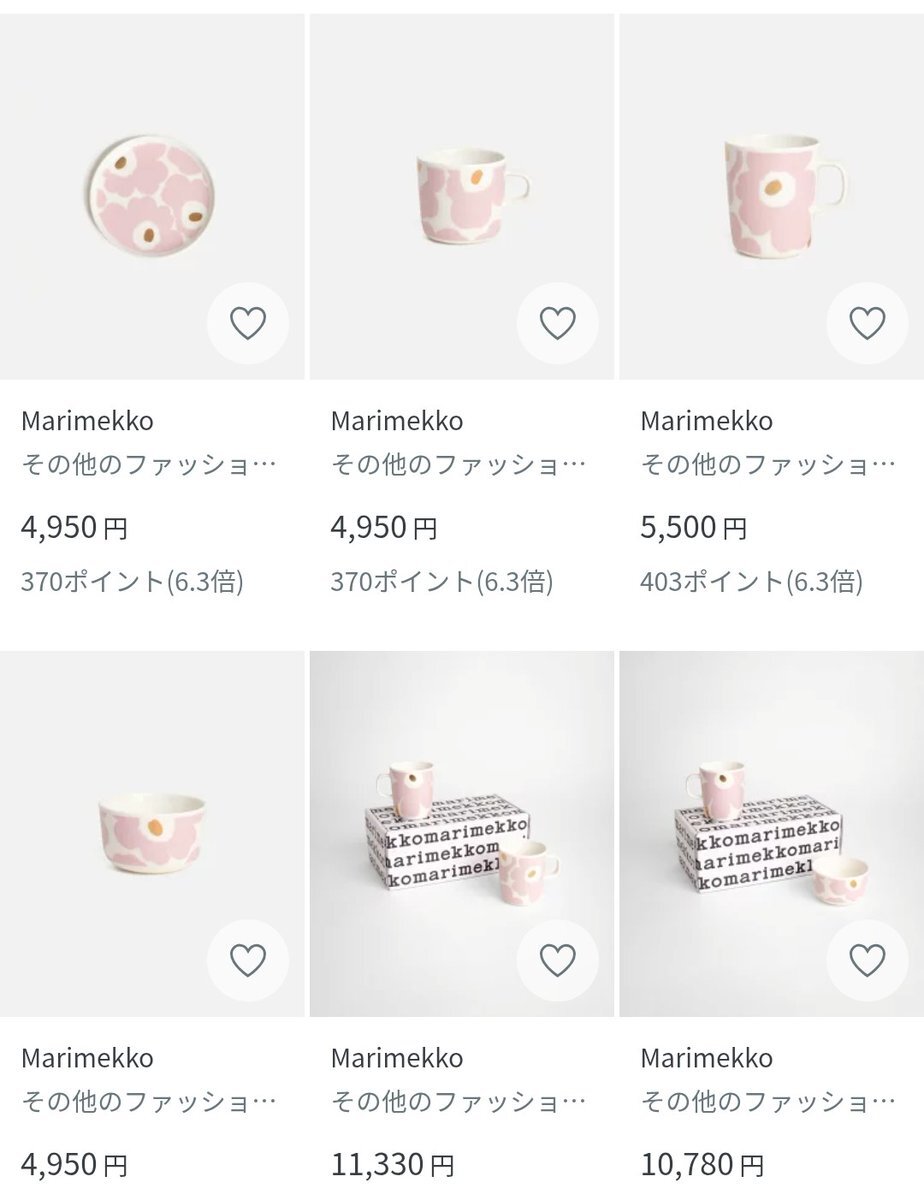Viewport: 924px width, 1200px height.
Task: Favorite the 4,950円 Marimekko coffee cup
Action: (x=557, y=323)
